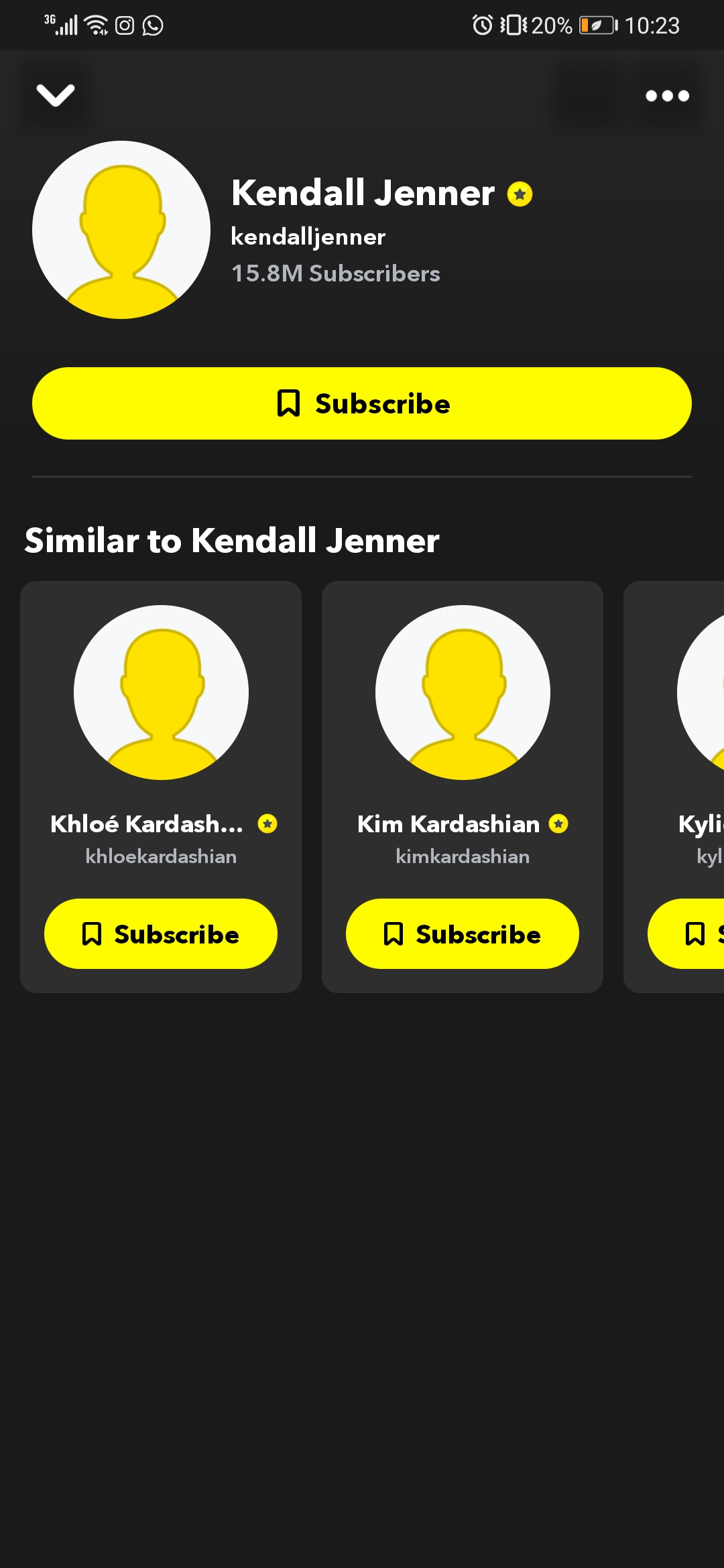The width and height of the screenshot is (724, 1568).
Task: Subscribe to khloekardashian
Action: [x=161, y=933]
